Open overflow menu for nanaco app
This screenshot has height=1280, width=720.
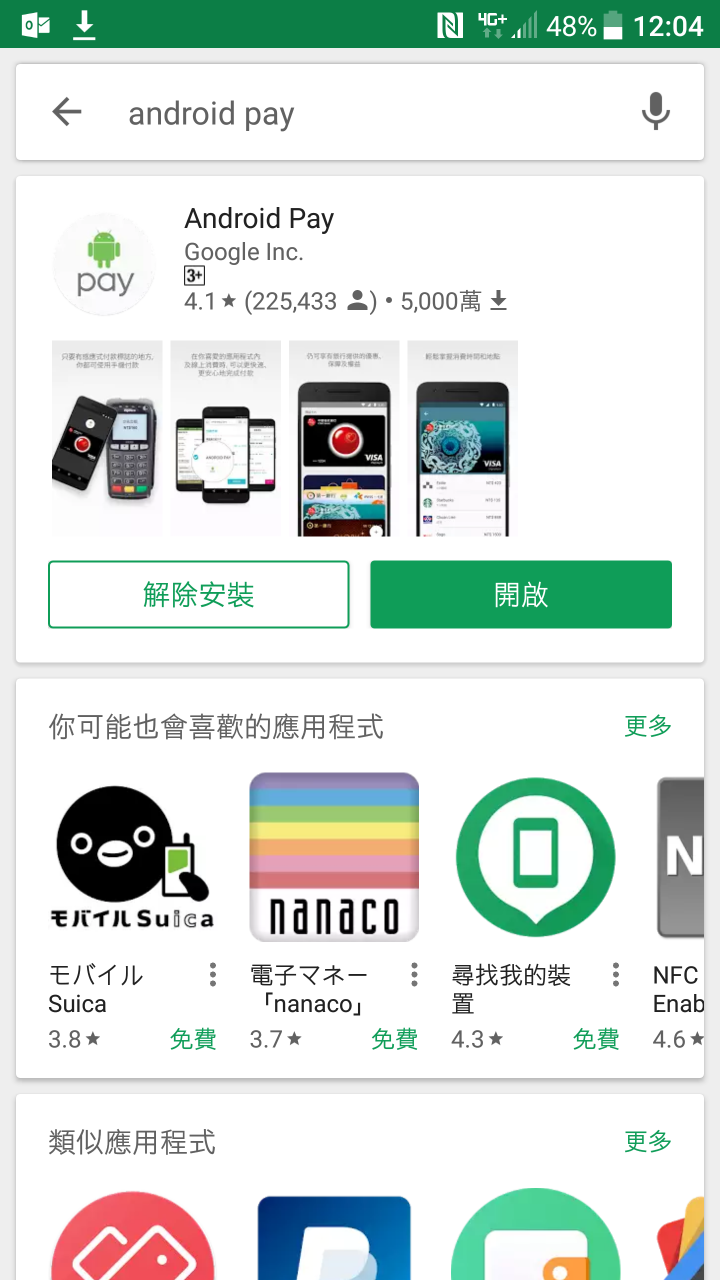coord(414,975)
